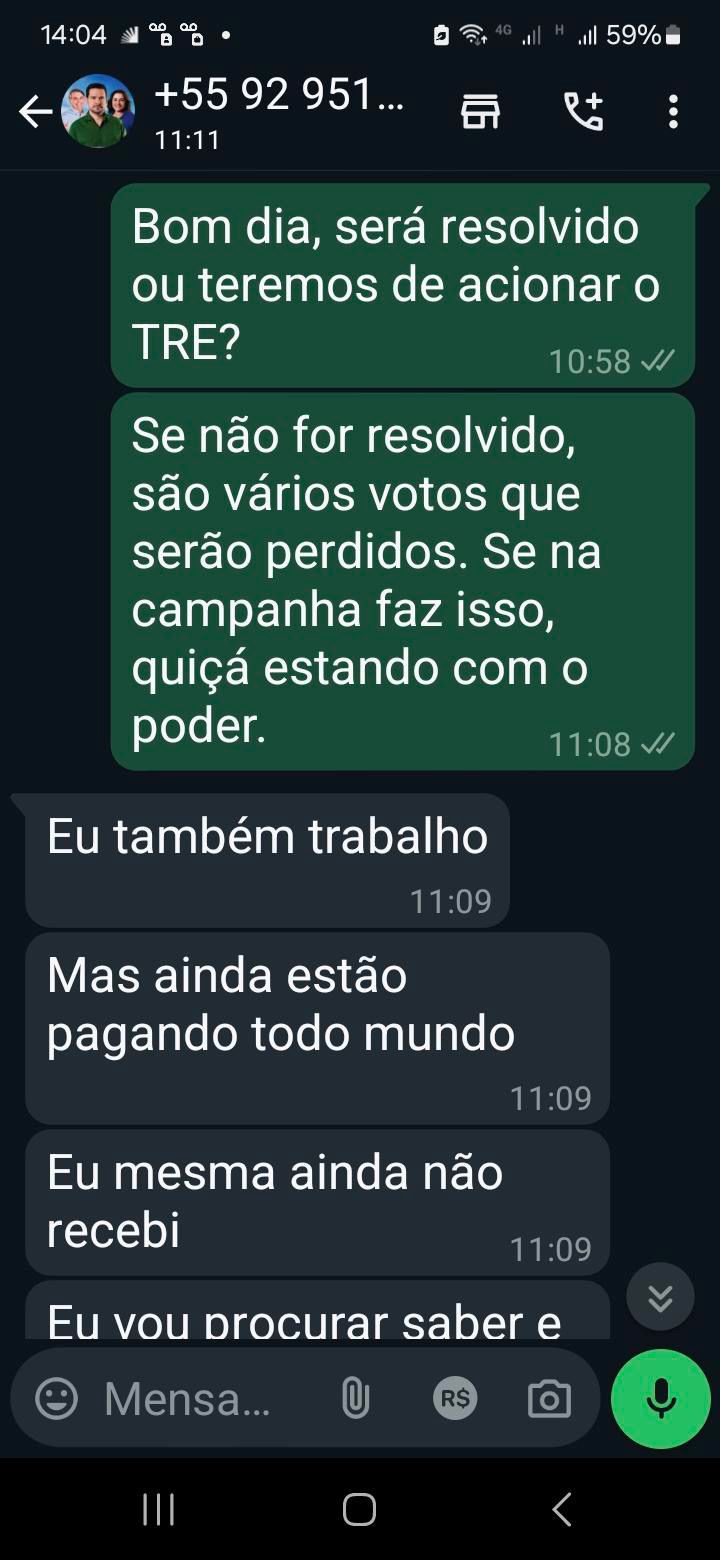The width and height of the screenshot is (720, 1560).
Task: Jump to latest messages with the down arrow
Action: [x=660, y=1297]
